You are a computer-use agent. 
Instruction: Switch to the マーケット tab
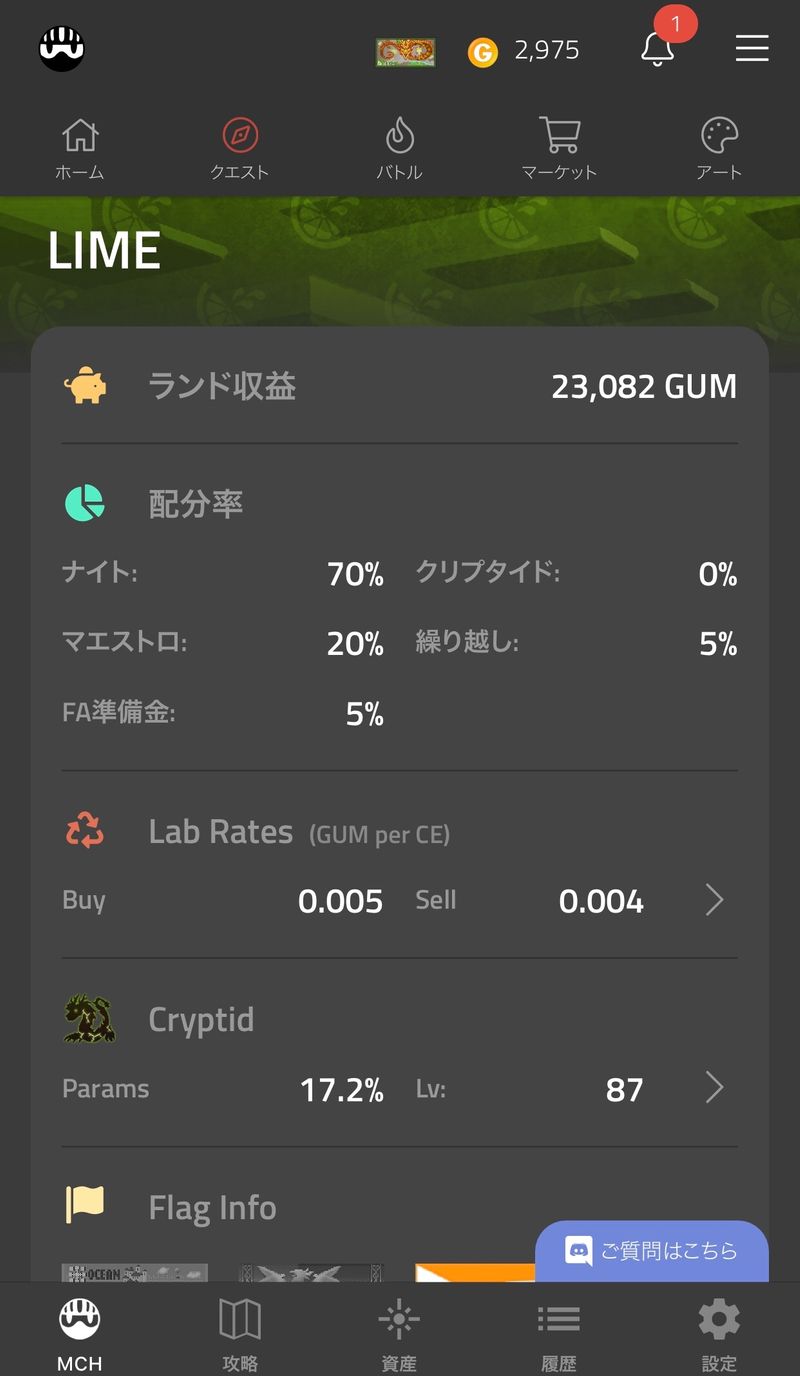tap(559, 150)
